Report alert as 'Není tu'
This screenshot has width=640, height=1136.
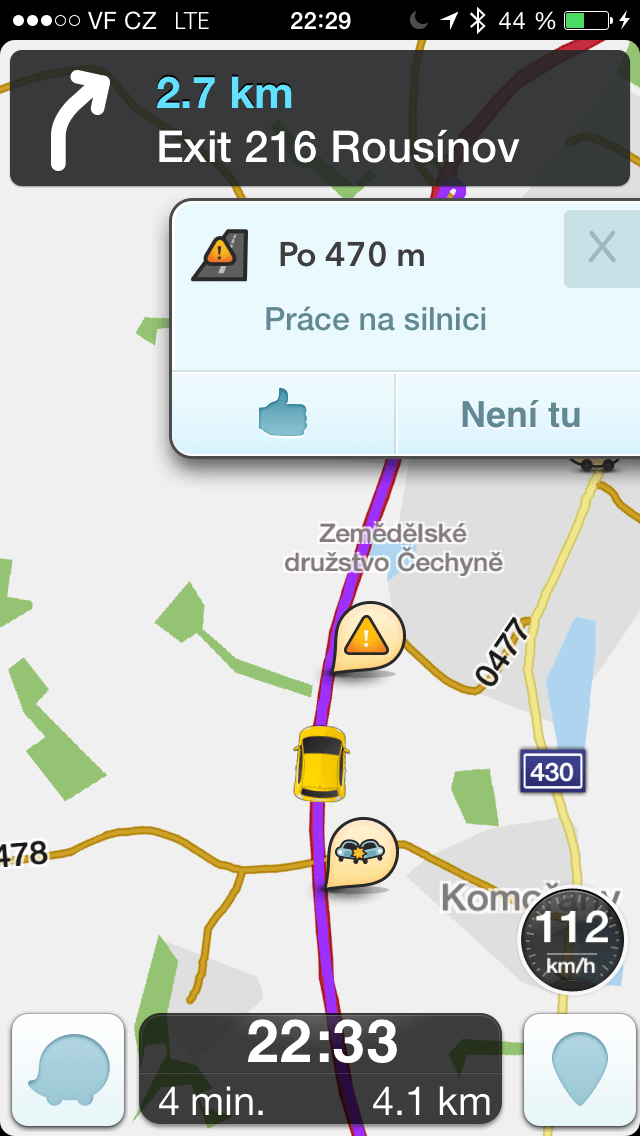tap(520, 414)
